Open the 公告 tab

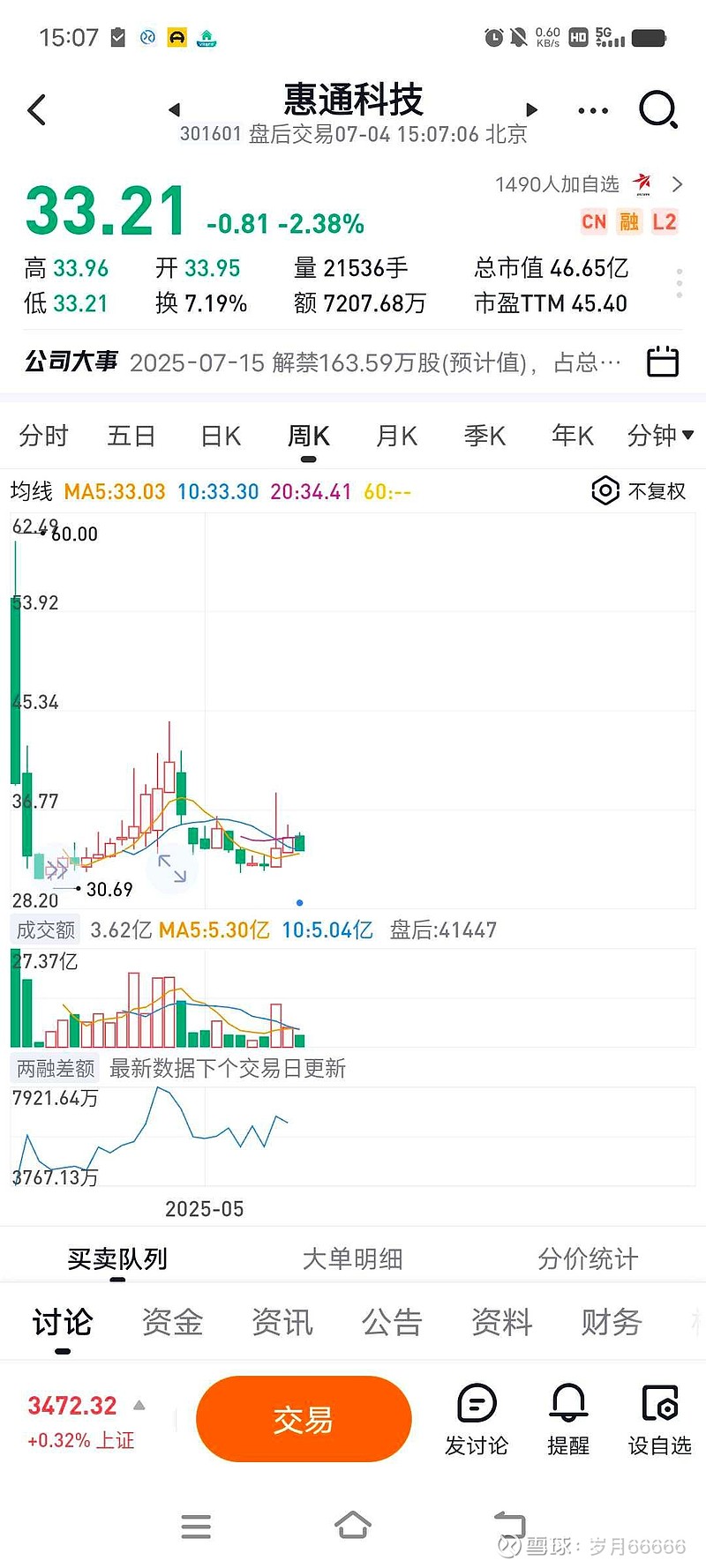(x=392, y=1322)
